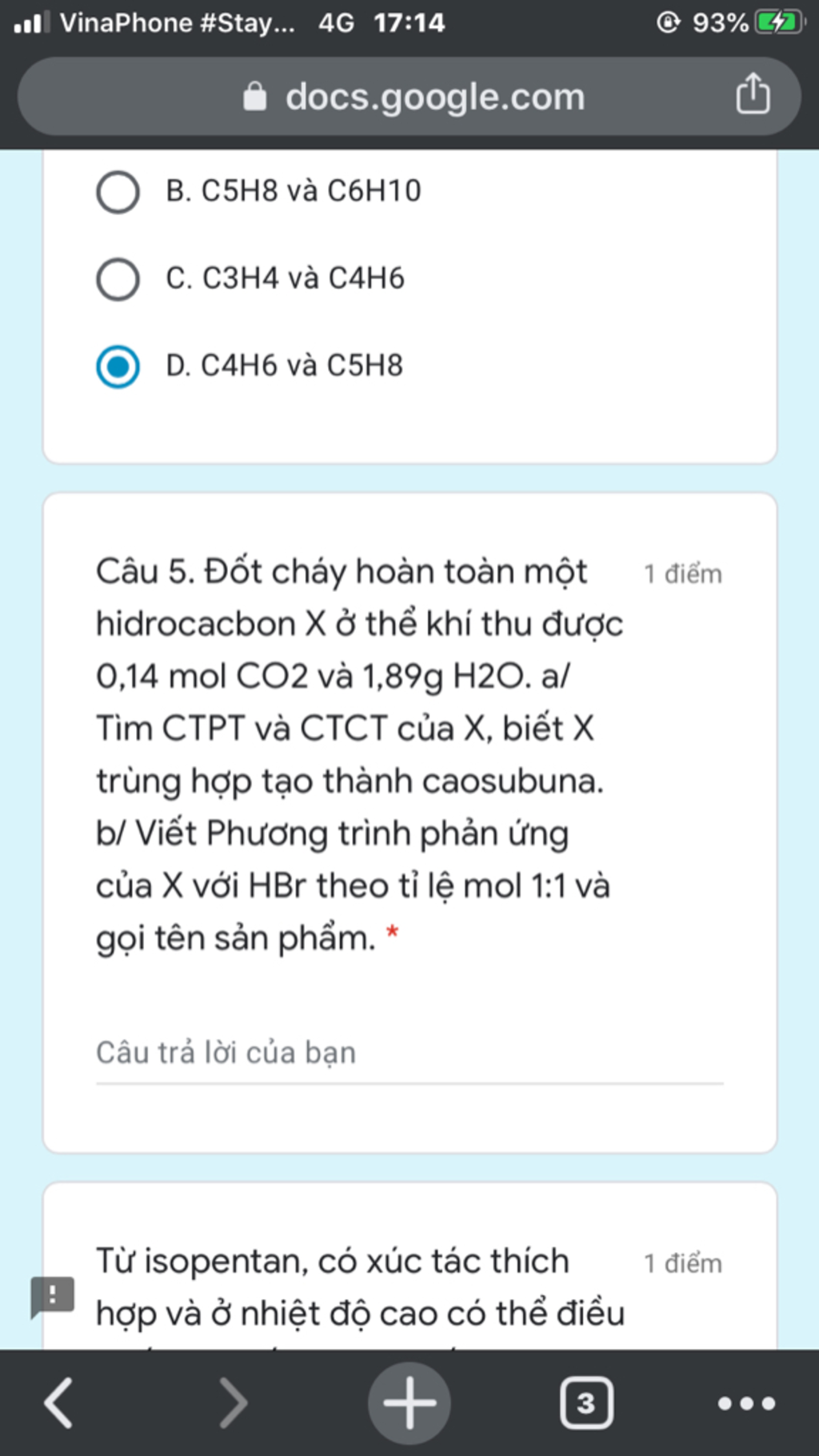Go back to the previous page

coord(59,1402)
